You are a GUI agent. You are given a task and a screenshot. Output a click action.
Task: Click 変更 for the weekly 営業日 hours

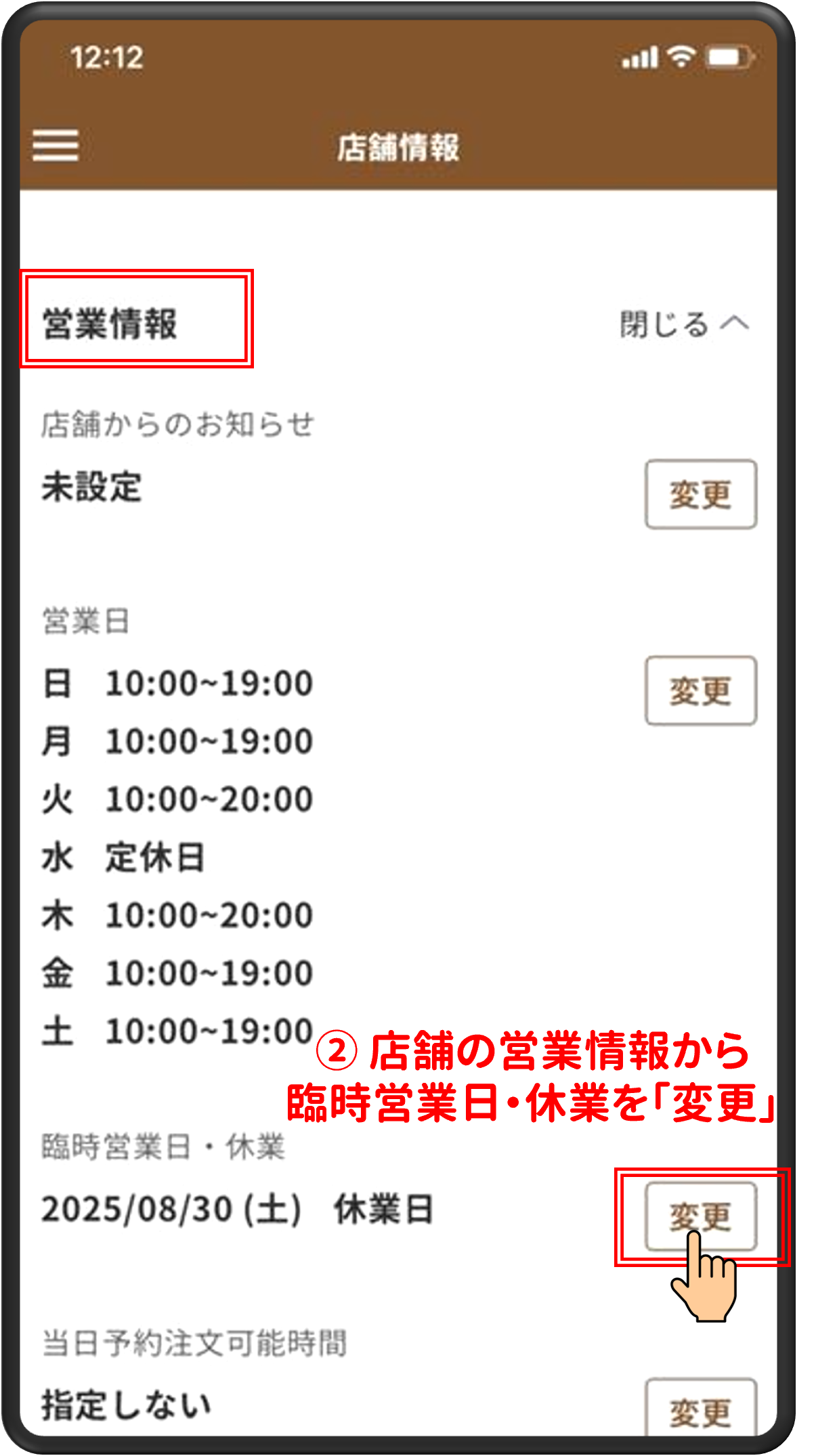tap(701, 689)
